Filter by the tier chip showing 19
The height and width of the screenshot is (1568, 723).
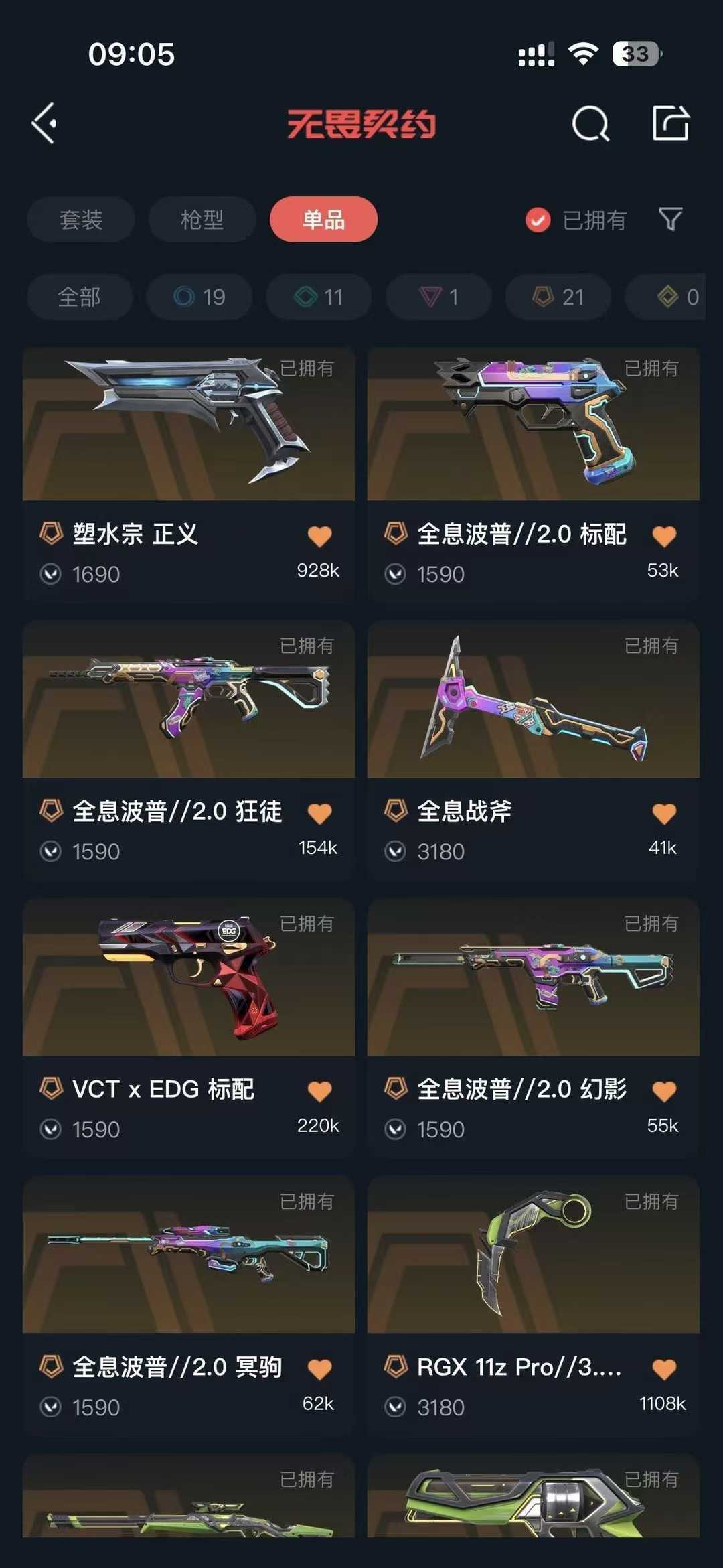pos(199,297)
